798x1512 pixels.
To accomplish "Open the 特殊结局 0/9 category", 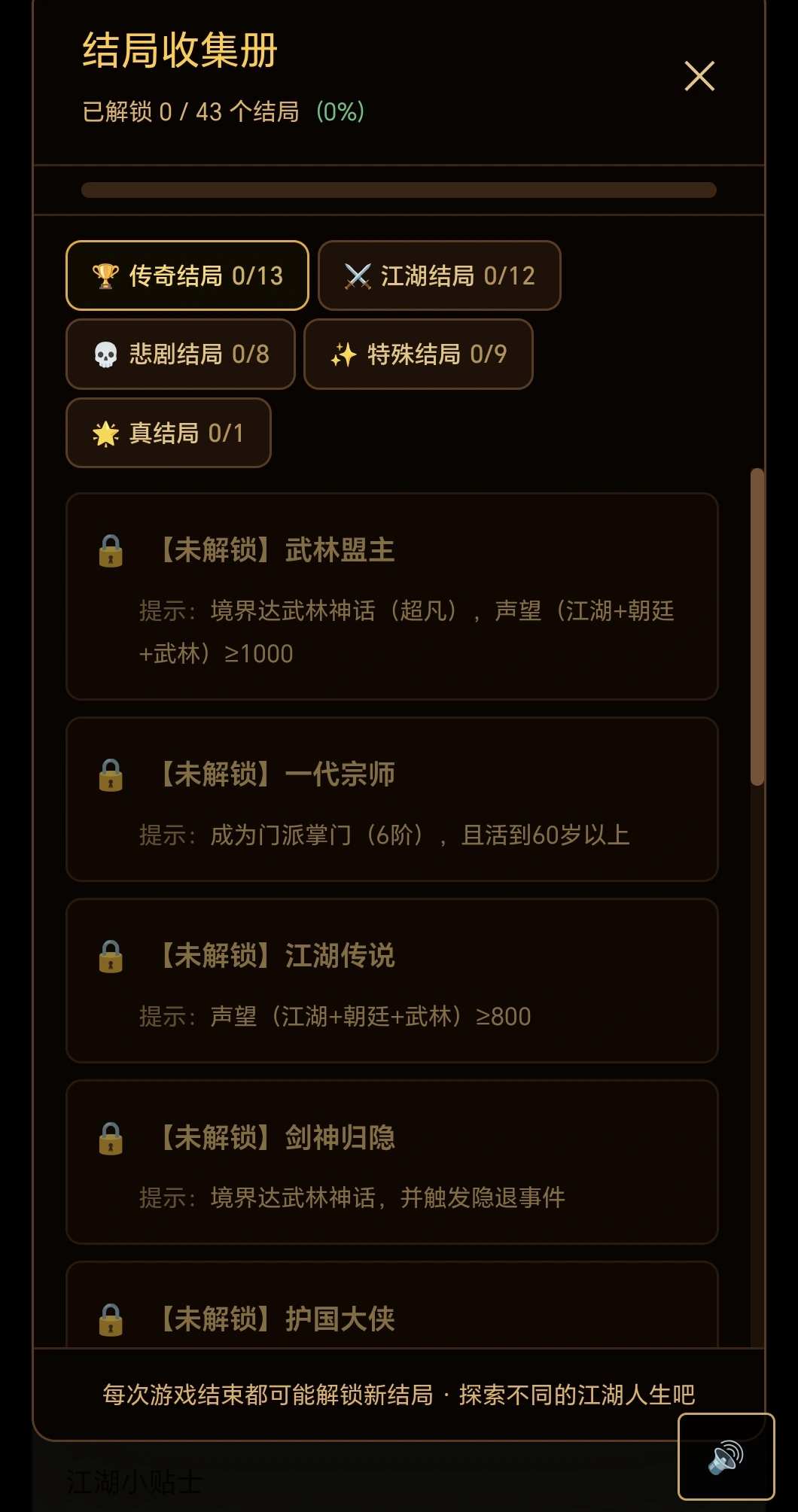I will (419, 354).
